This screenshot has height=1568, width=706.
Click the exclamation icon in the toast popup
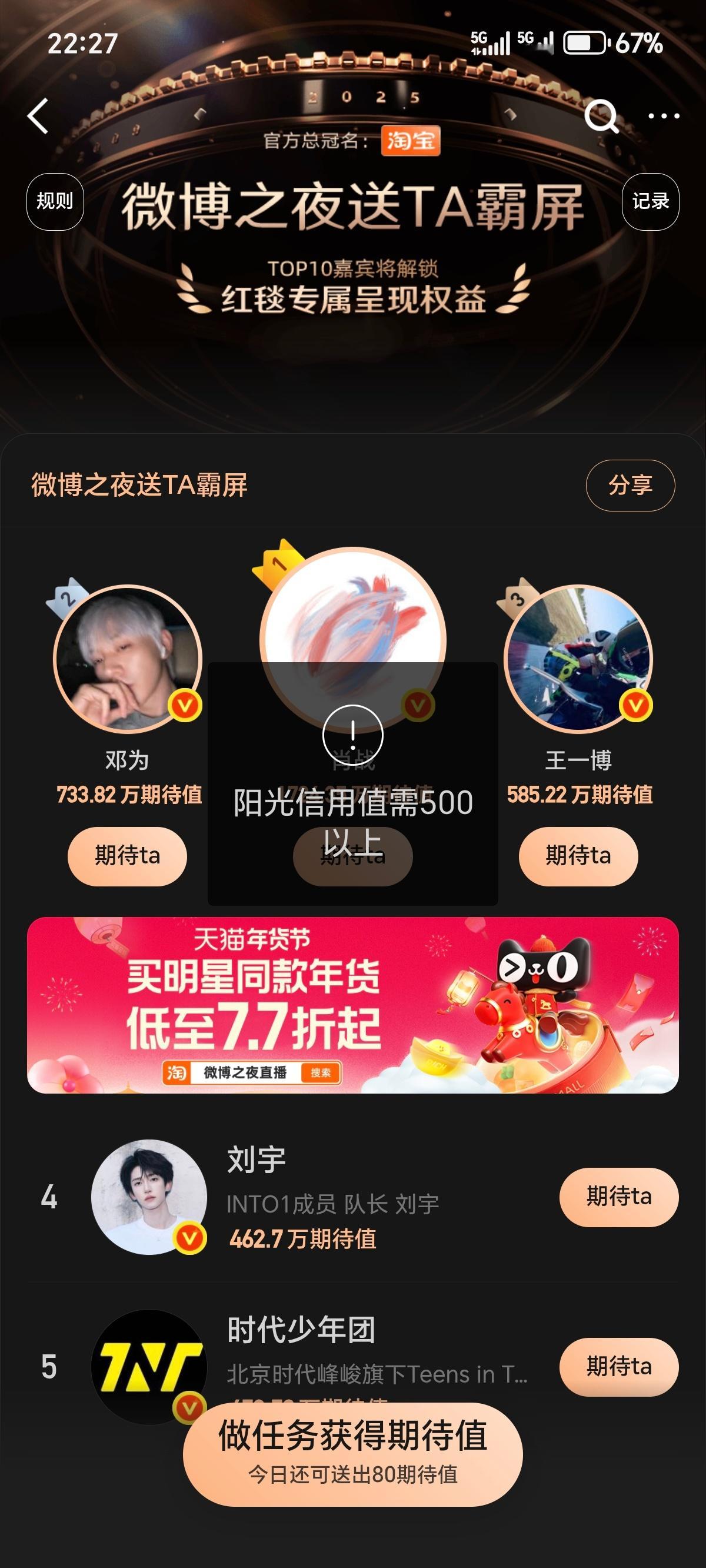[353, 735]
